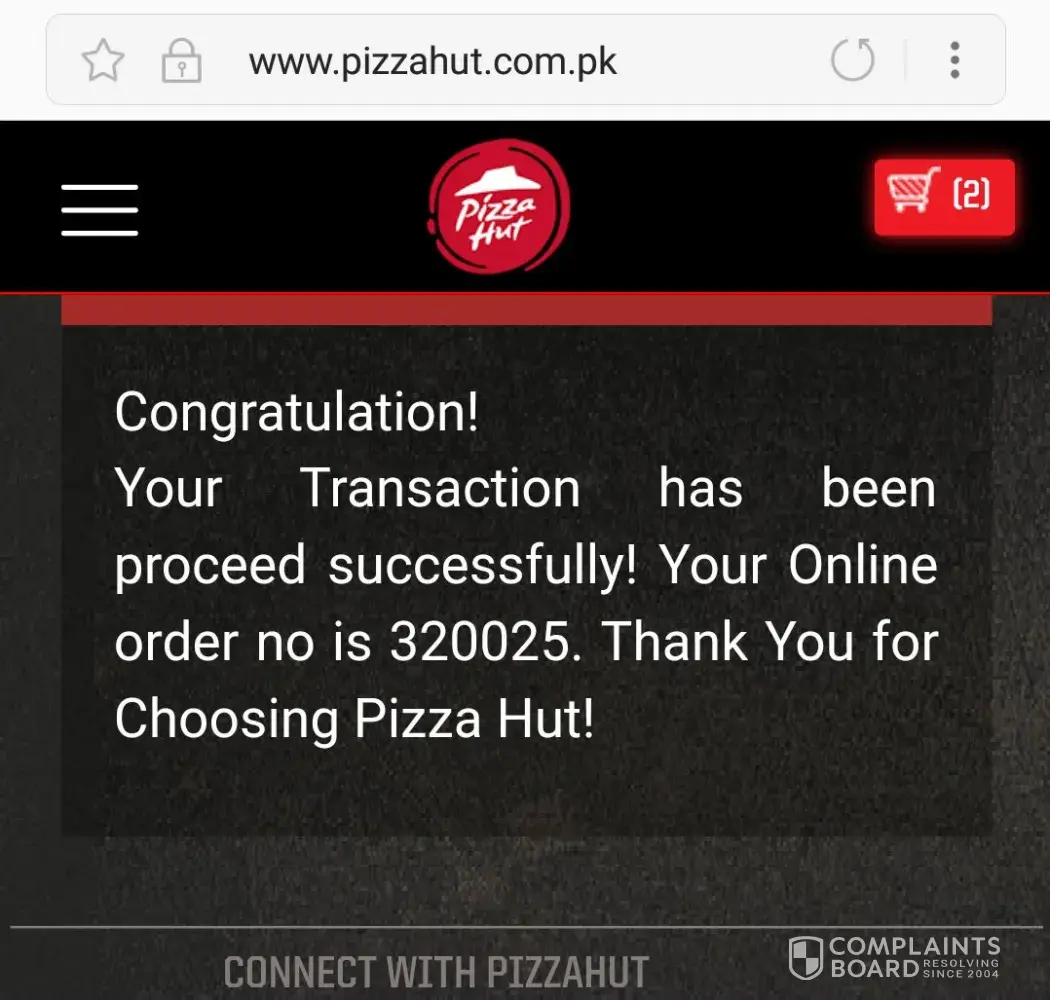View site security info padlock

[x=181, y=62]
